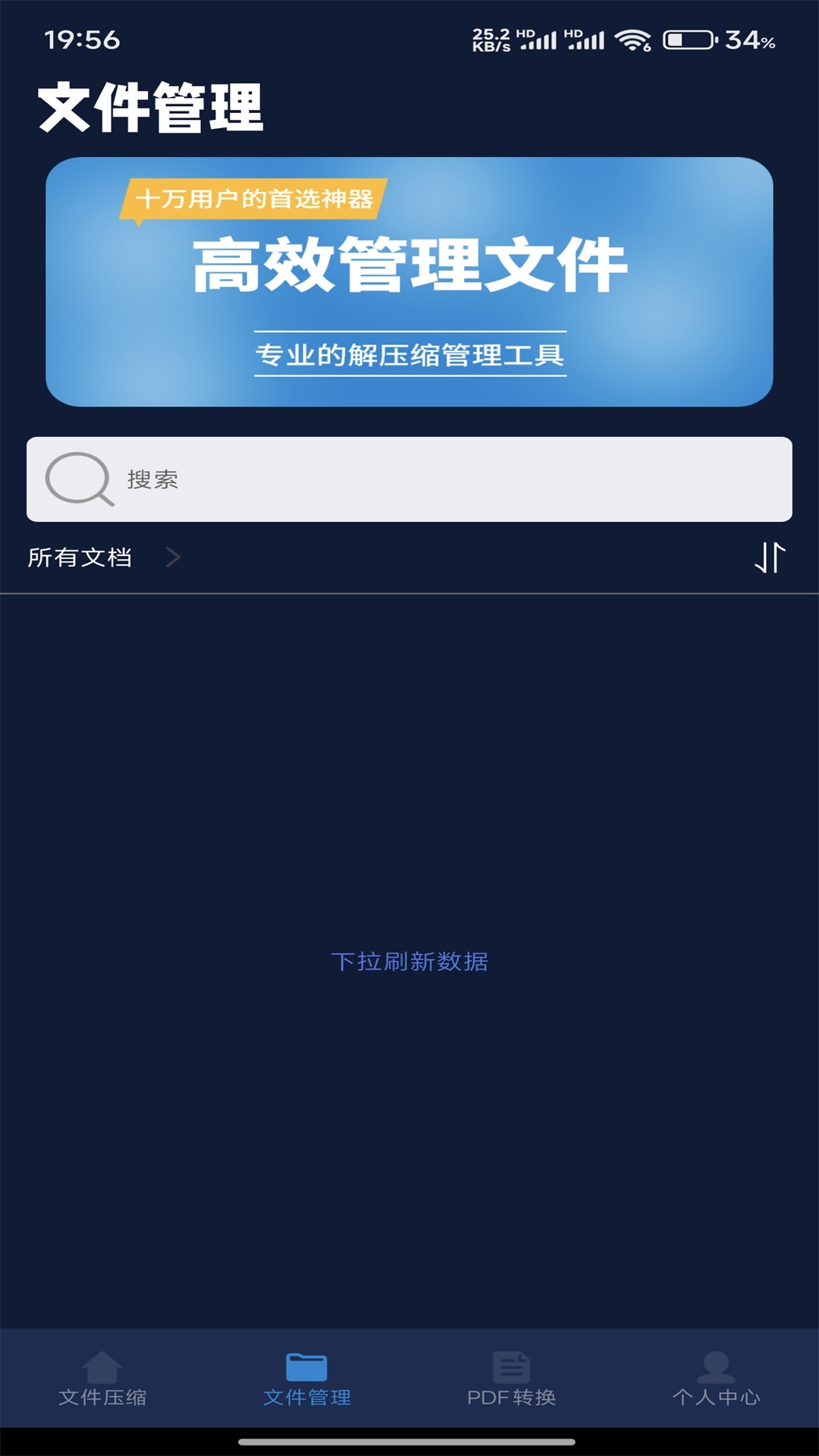Tap the battery indicator icon
Screen dimensions: 819x1456
(686, 39)
